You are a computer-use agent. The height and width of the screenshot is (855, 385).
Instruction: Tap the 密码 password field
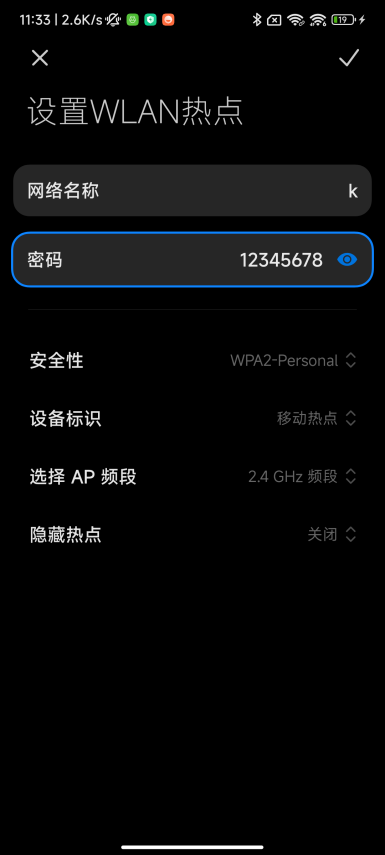point(192,260)
